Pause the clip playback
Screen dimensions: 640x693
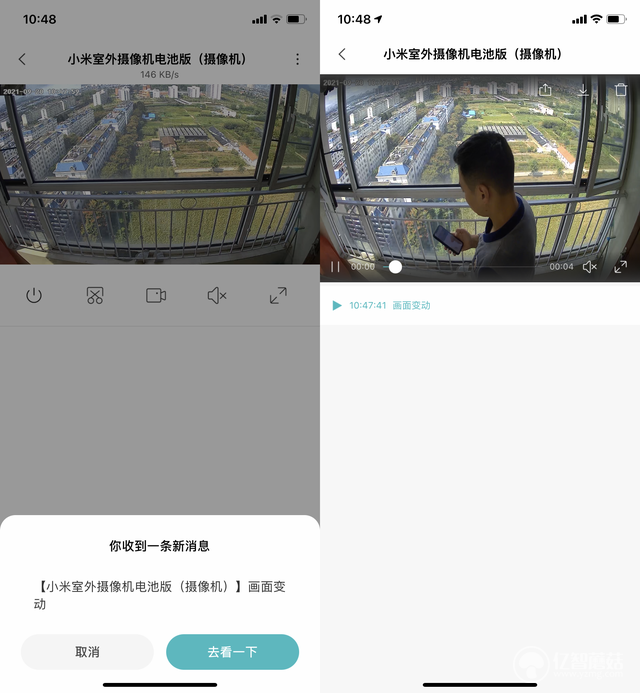tap(335, 267)
